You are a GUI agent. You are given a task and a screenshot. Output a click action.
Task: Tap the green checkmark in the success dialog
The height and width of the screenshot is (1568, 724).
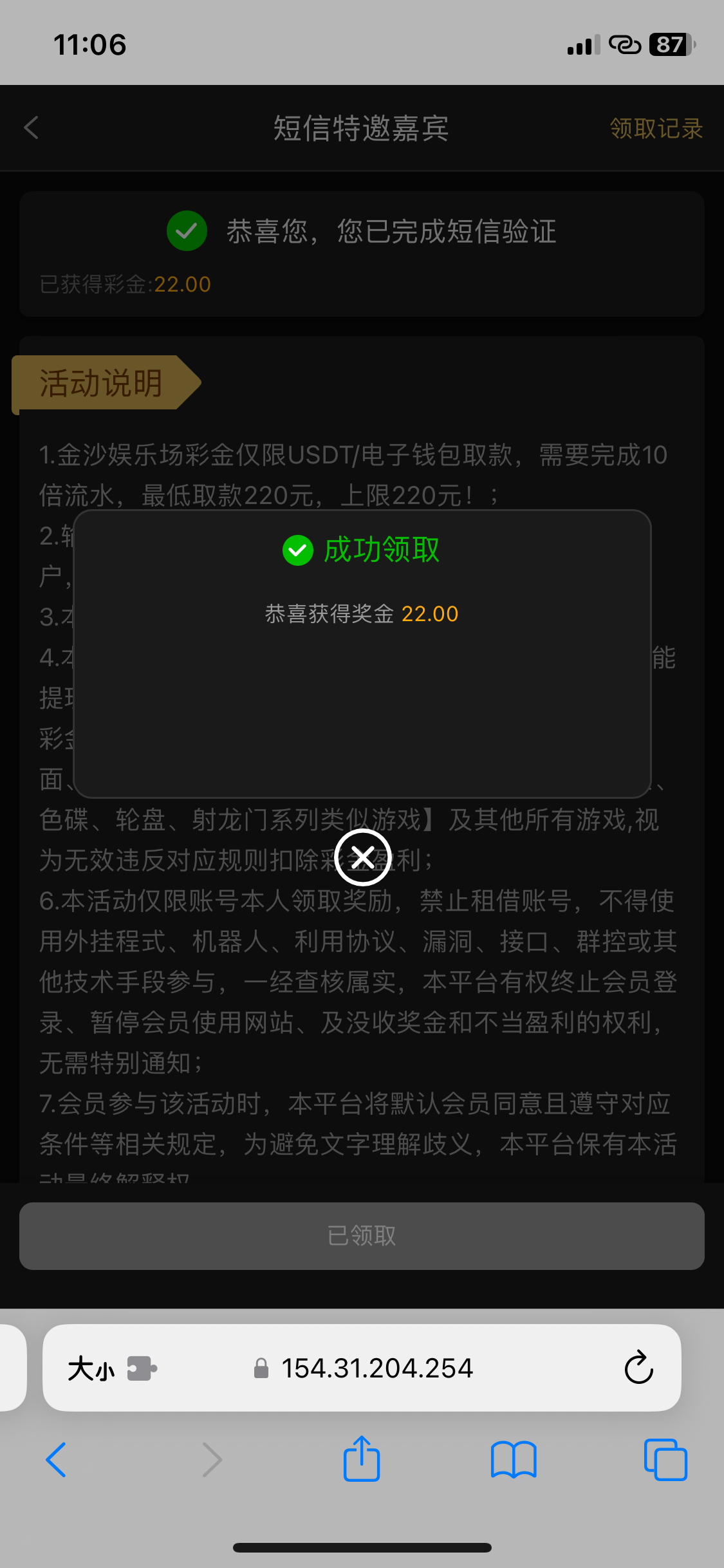297,550
